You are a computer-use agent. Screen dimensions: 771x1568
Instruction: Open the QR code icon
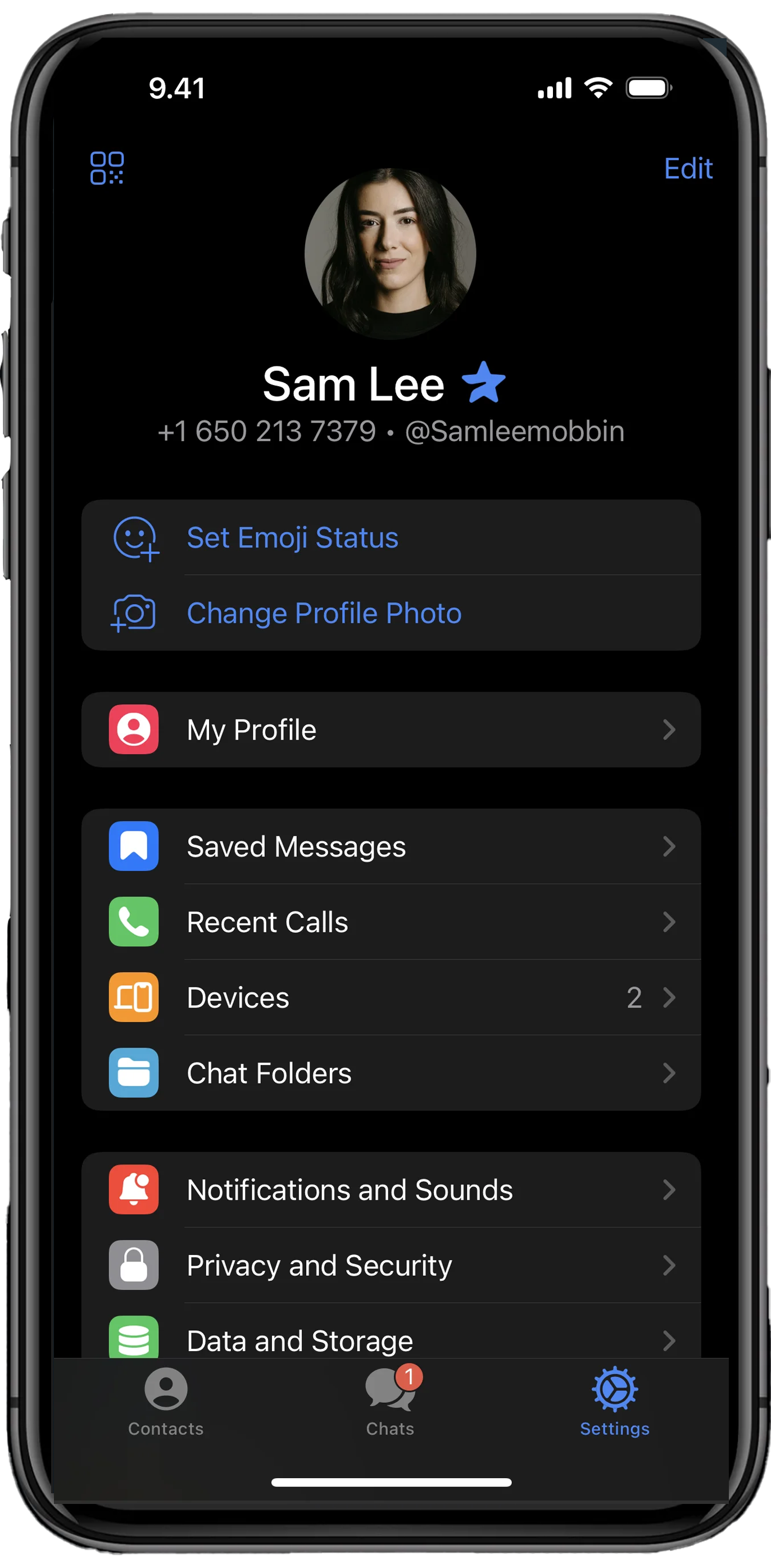click(x=107, y=168)
